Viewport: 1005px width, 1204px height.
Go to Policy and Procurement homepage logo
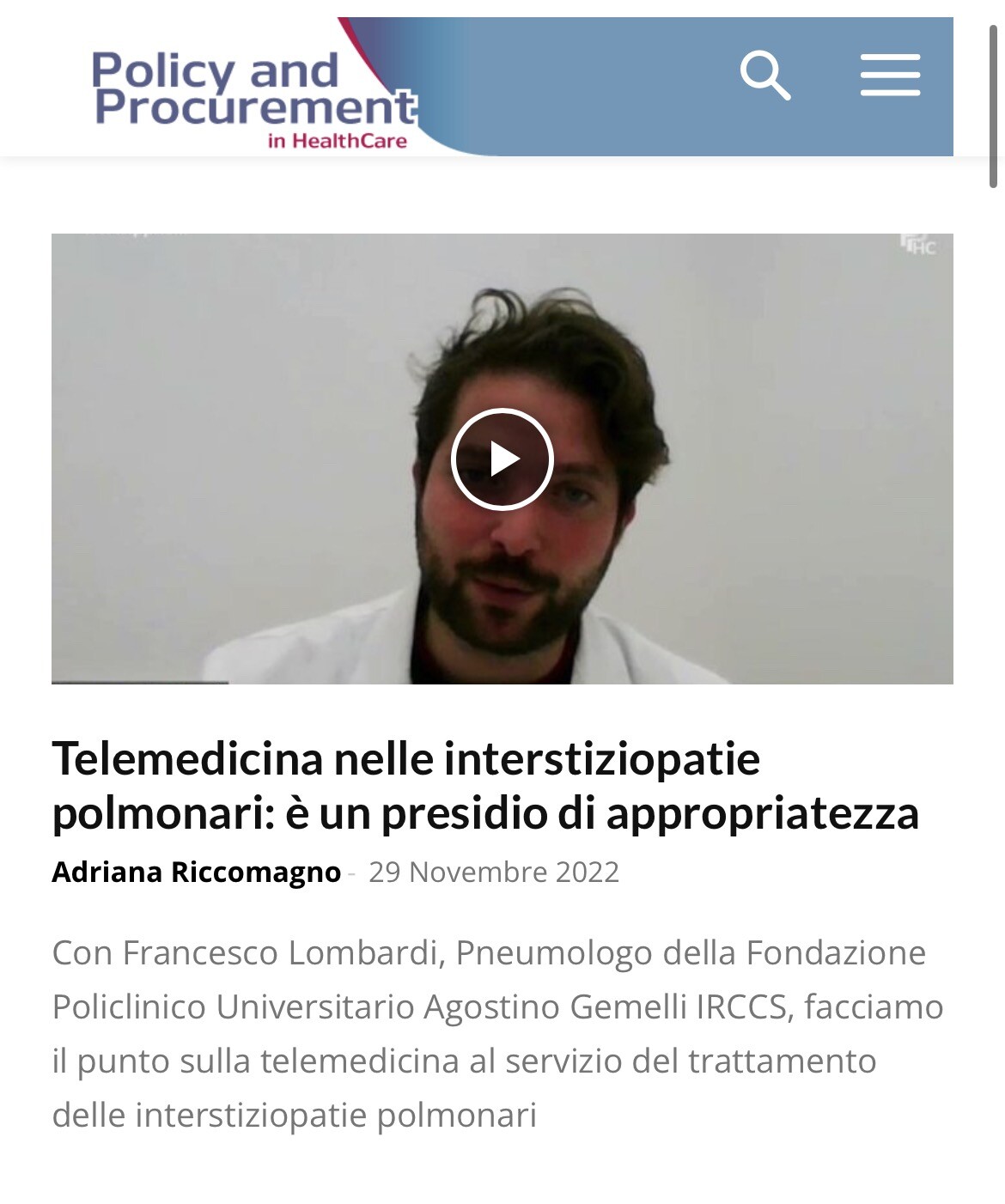click(254, 99)
